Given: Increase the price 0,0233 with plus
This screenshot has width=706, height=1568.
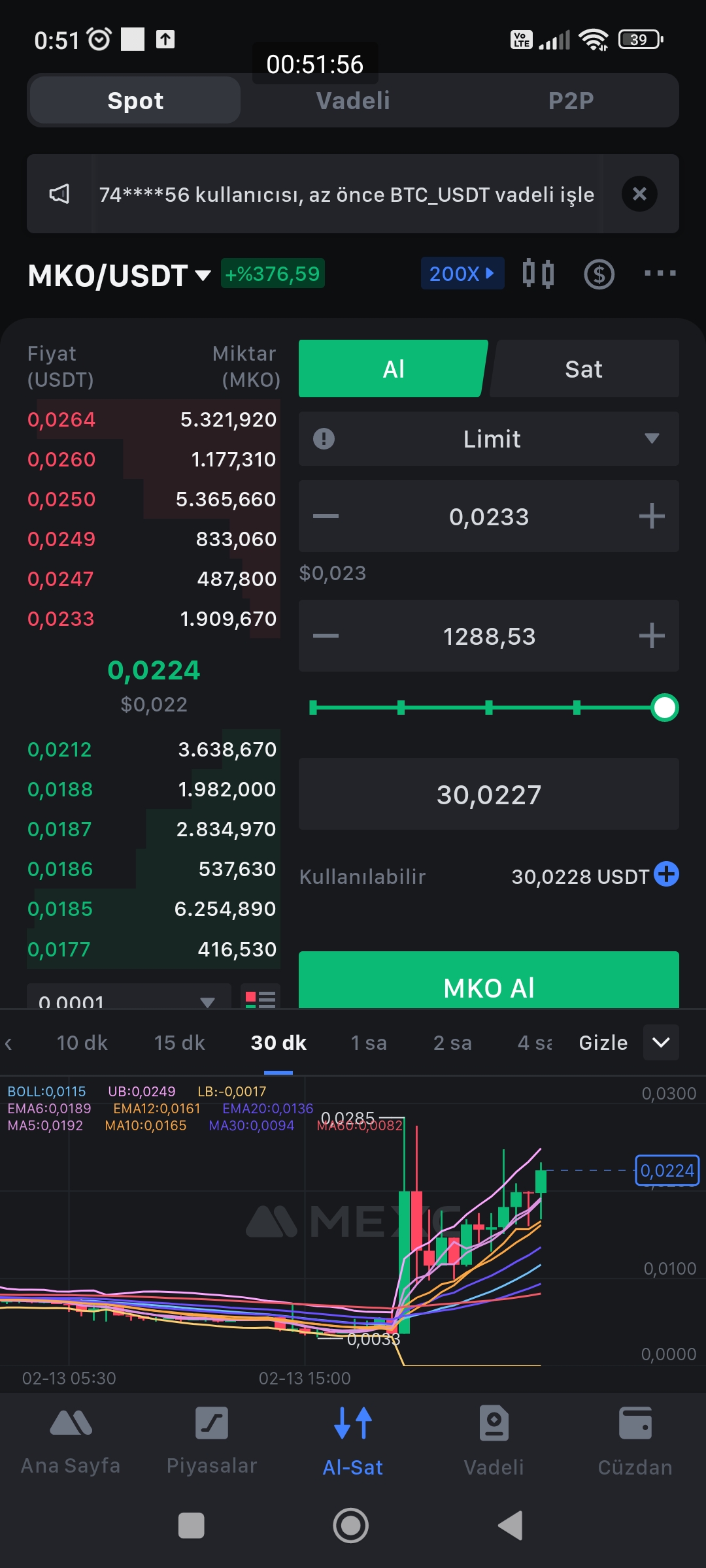Looking at the screenshot, I should coord(652,516).
